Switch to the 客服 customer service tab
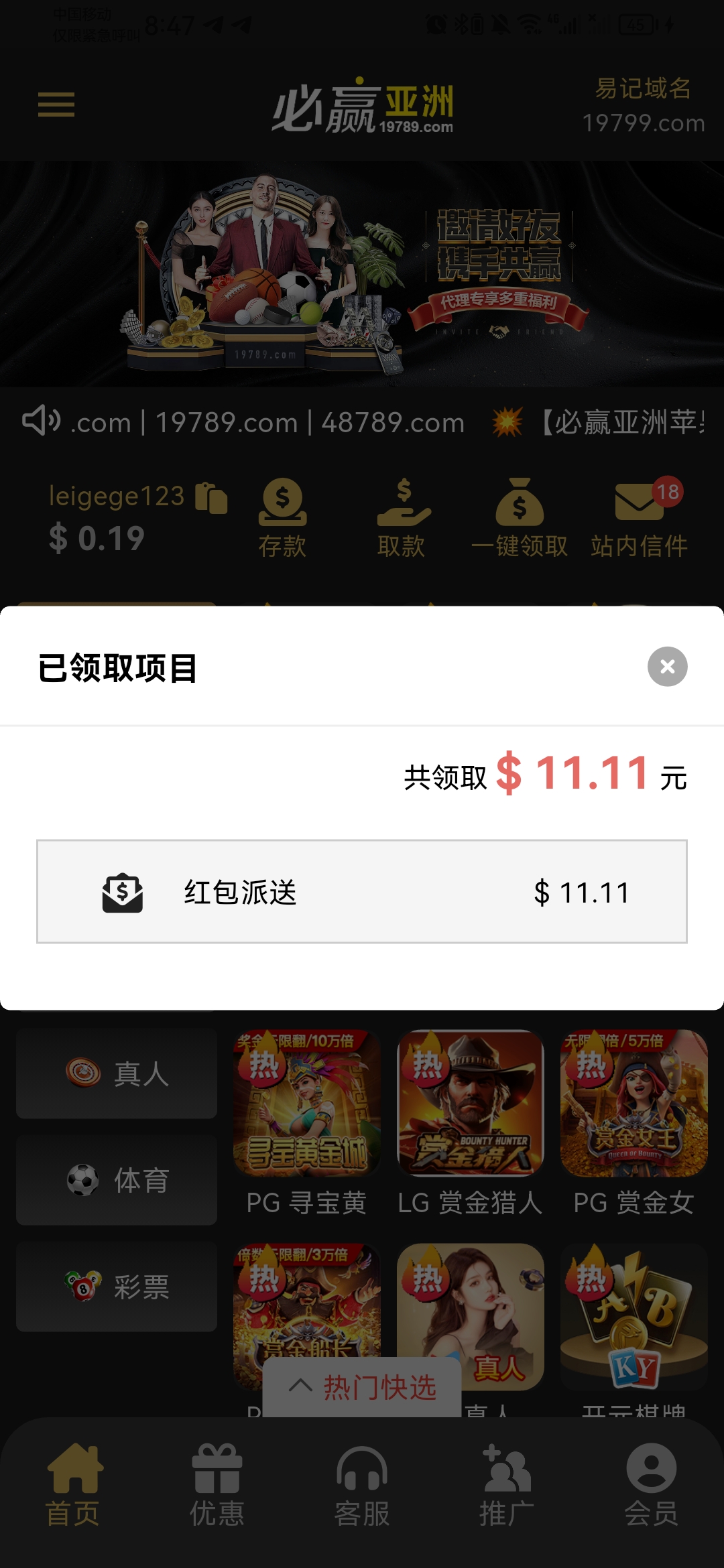This screenshot has width=724, height=1568. 362,1486
